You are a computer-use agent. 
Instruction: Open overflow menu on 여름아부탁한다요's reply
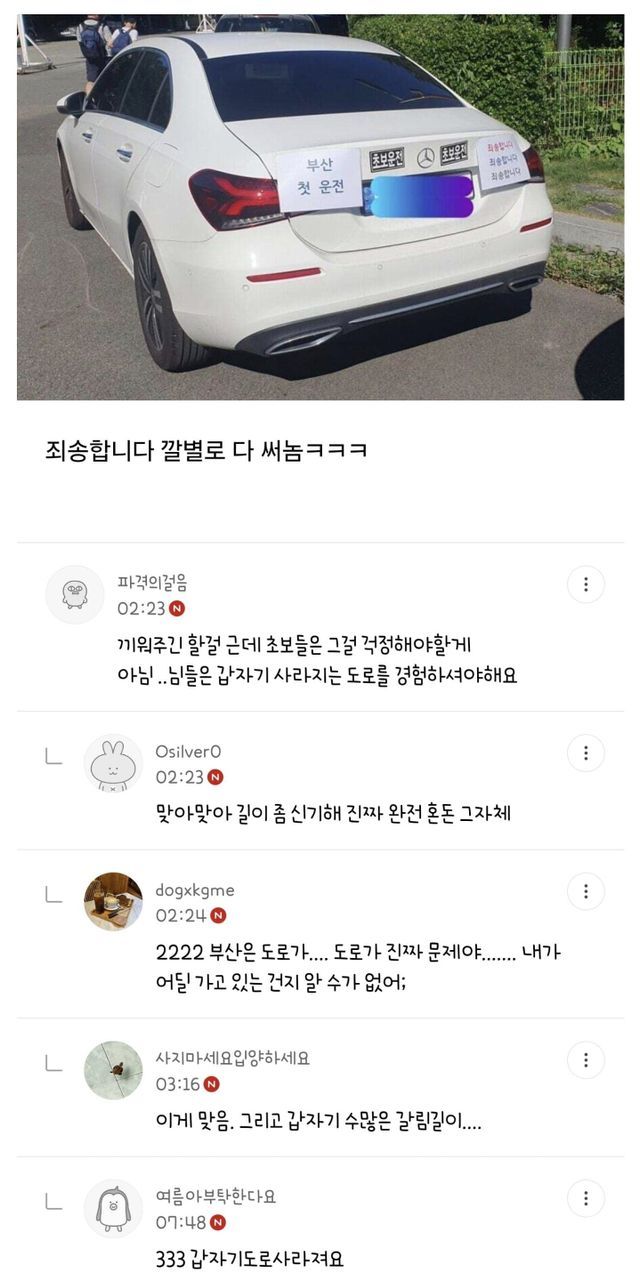point(585,1198)
